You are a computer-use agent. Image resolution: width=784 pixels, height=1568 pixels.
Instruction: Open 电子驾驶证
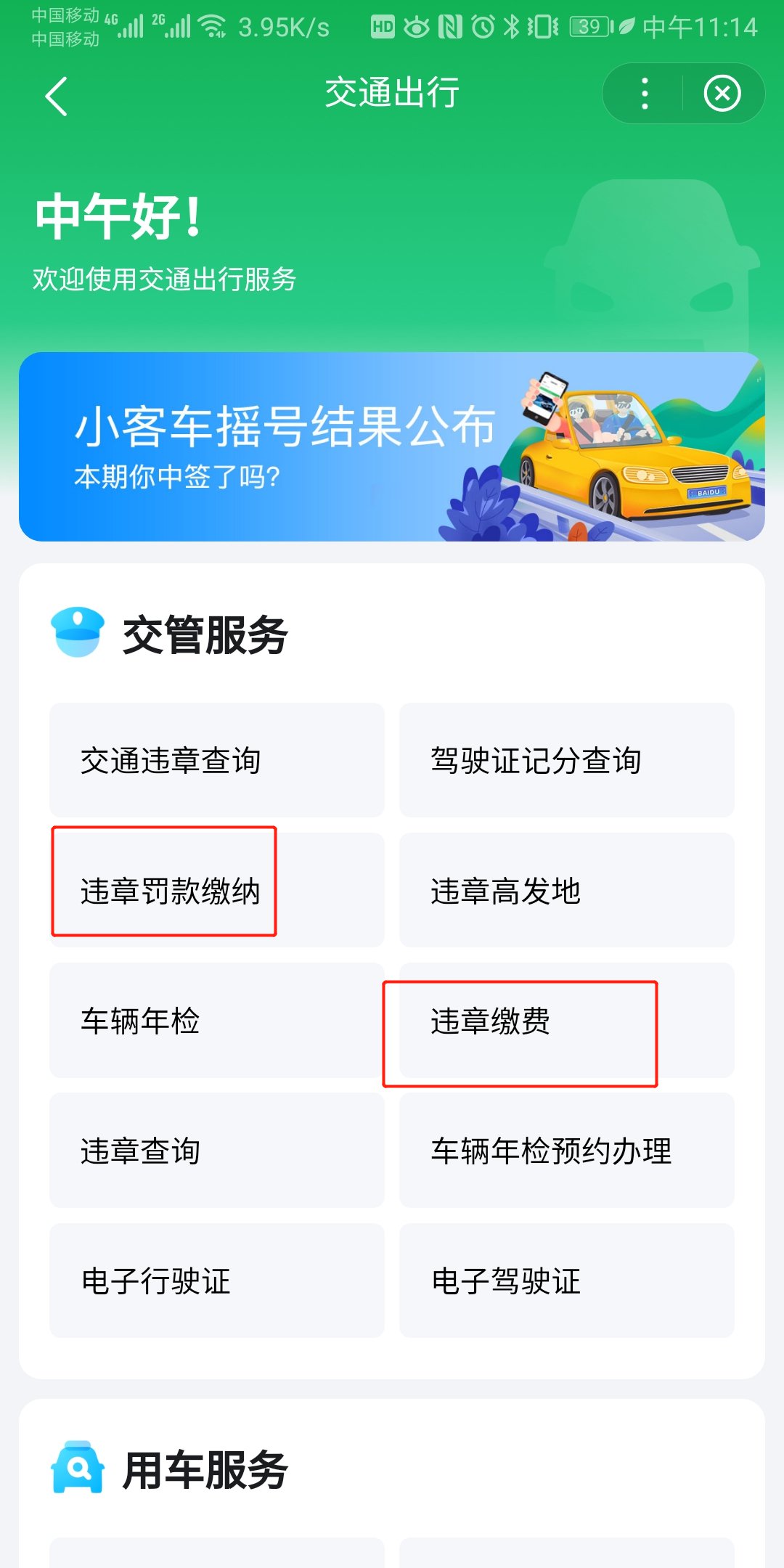point(566,1280)
